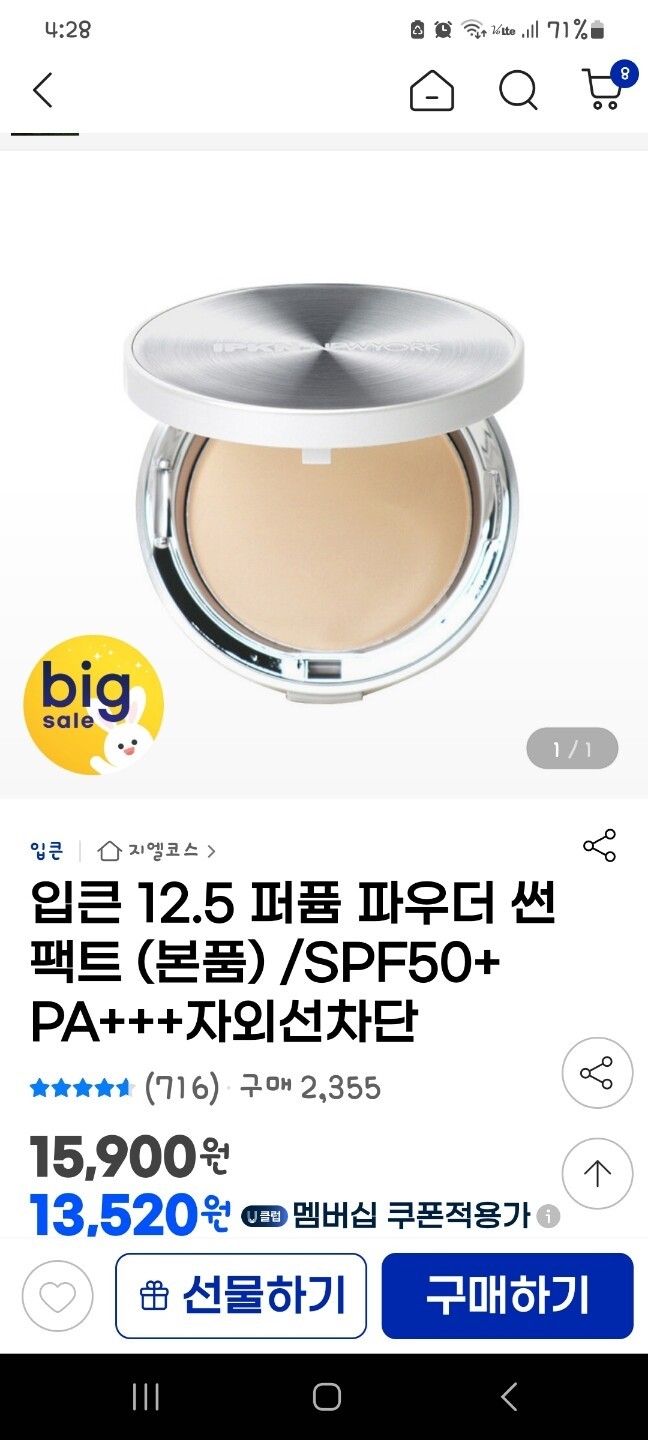Open the system recent apps button
Image resolution: width=648 pixels, height=1440 pixels.
coord(146,1397)
